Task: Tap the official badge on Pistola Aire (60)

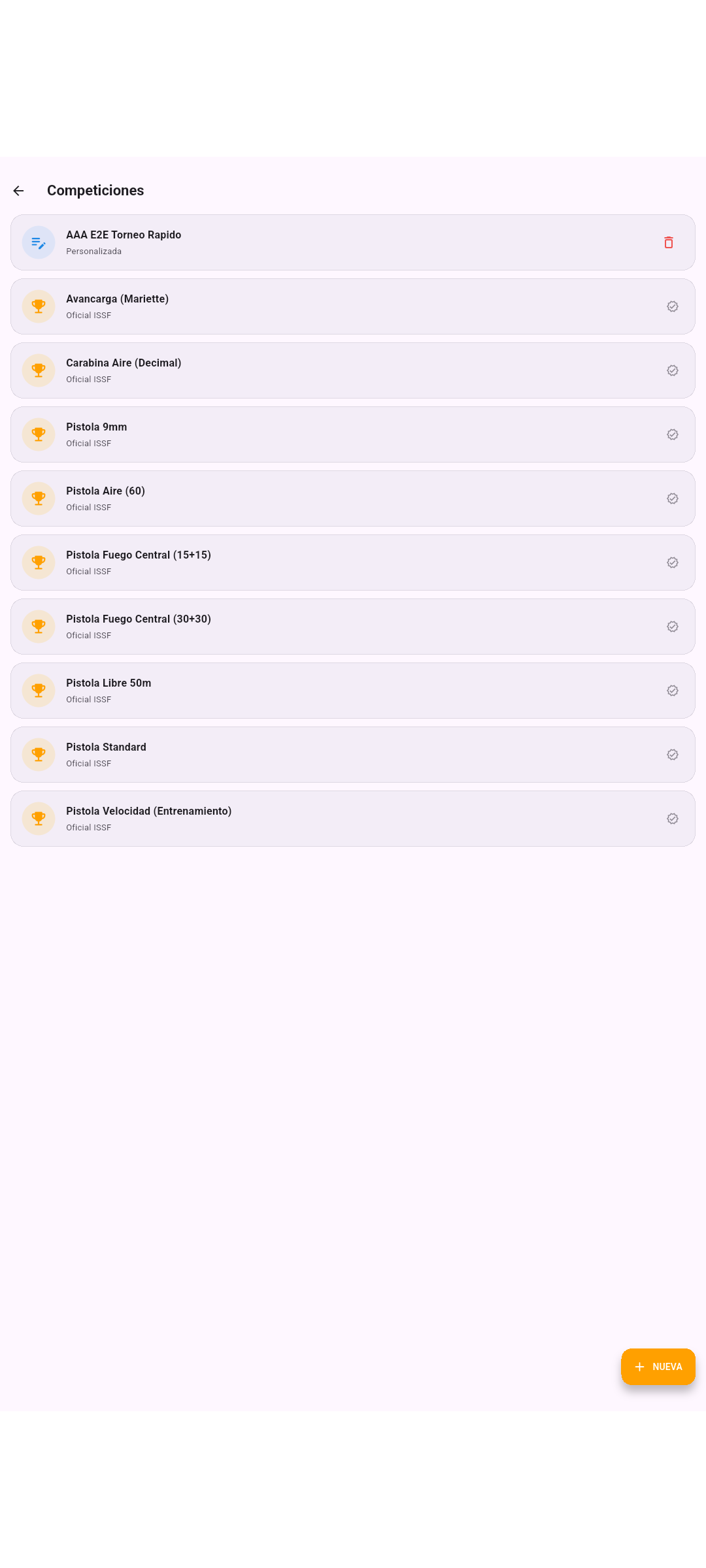Action: click(672, 498)
